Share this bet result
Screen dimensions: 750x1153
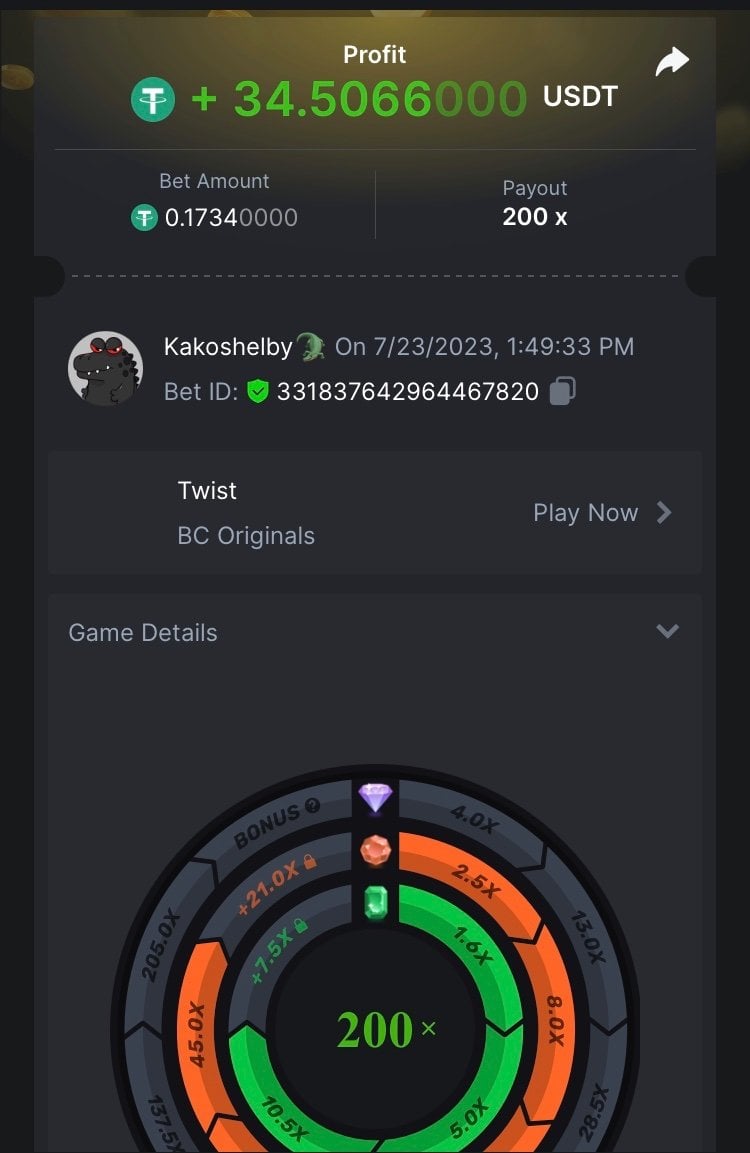pyautogui.click(x=672, y=63)
